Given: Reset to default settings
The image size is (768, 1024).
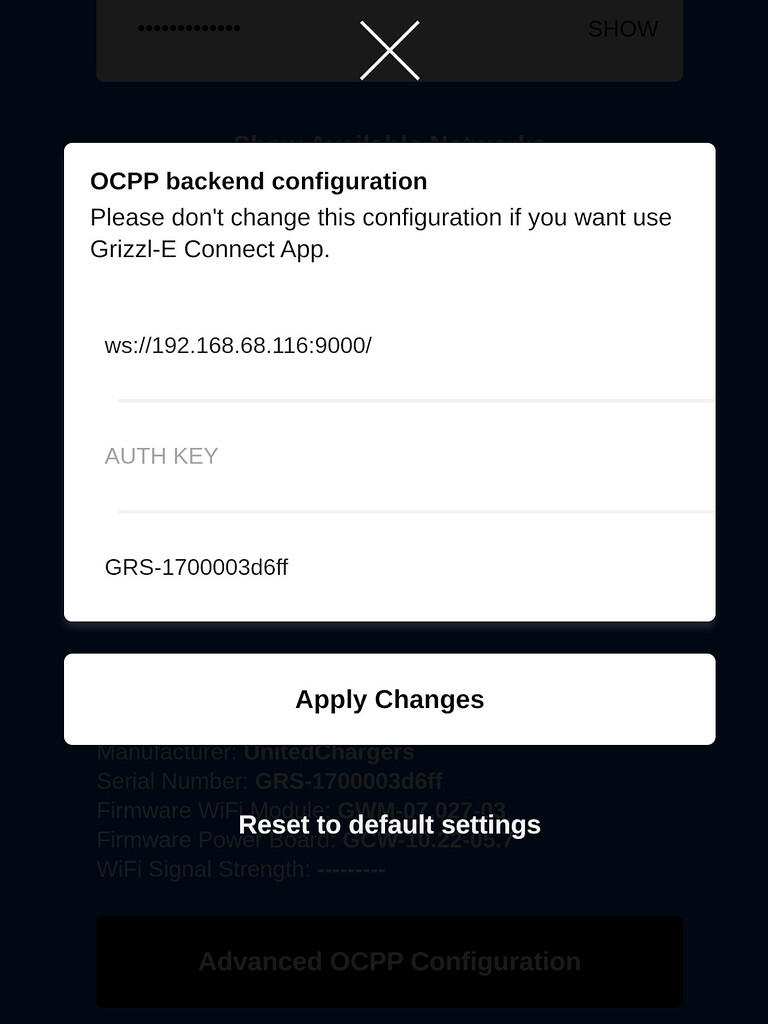Looking at the screenshot, I should [x=389, y=825].
